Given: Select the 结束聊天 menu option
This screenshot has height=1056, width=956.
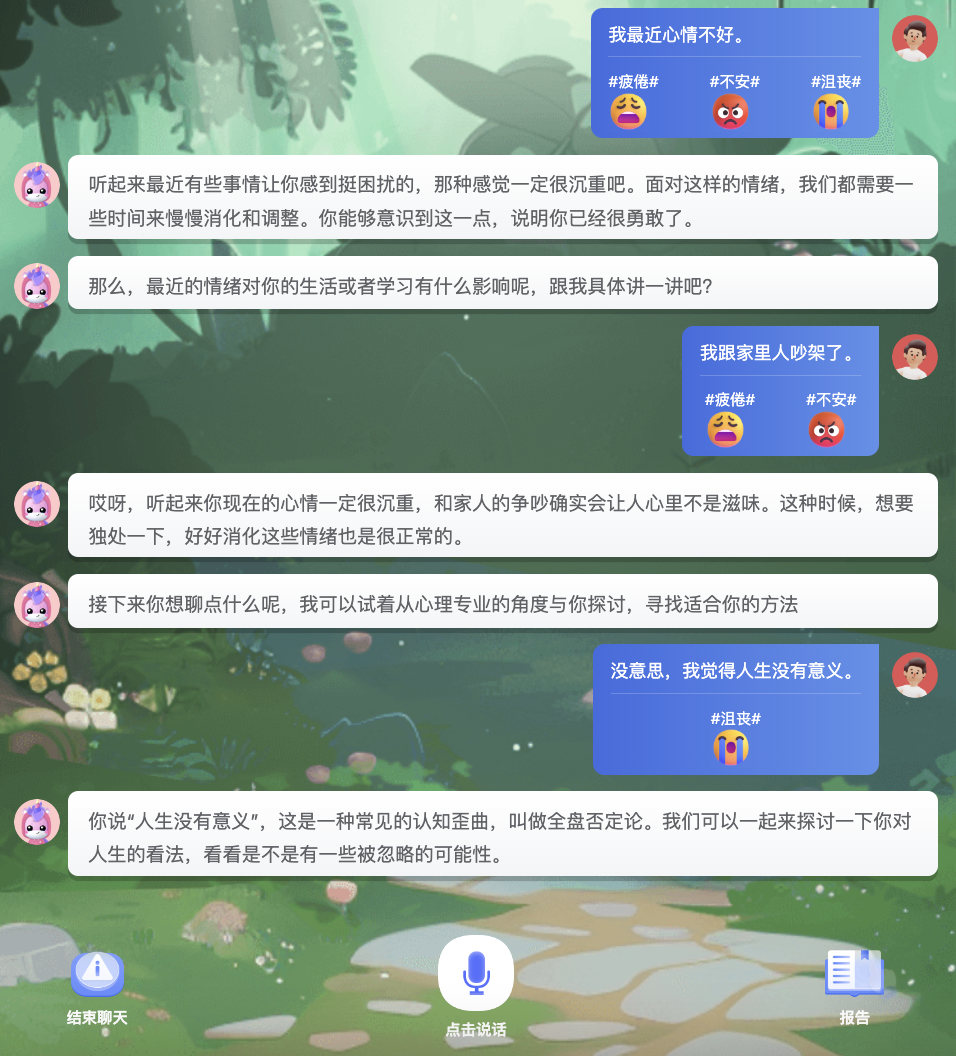Looking at the screenshot, I should [x=97, y=1017].
